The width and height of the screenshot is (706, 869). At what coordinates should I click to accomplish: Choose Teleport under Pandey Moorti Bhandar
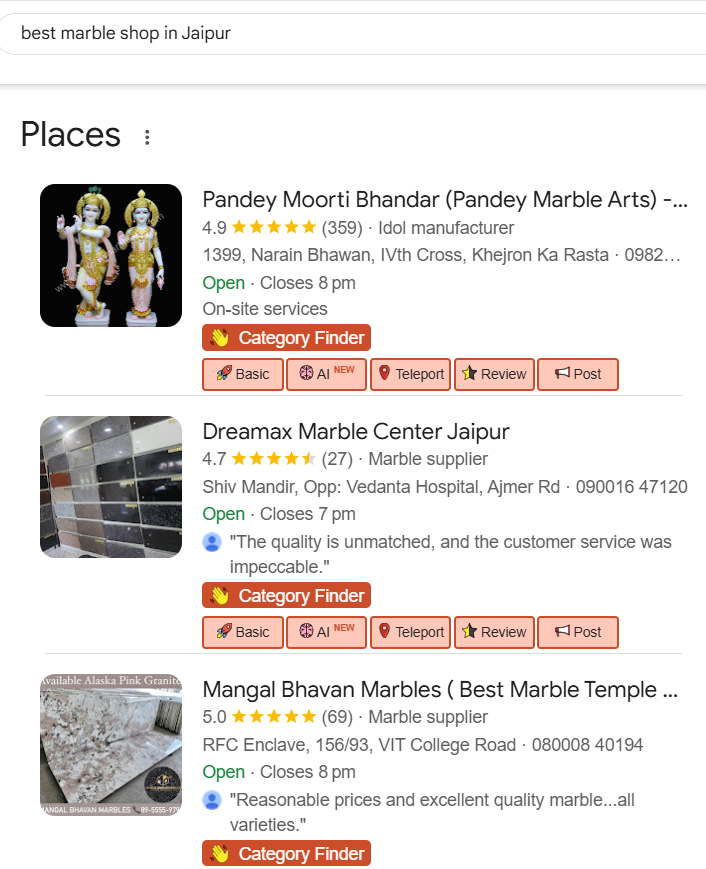pos(410,374)
